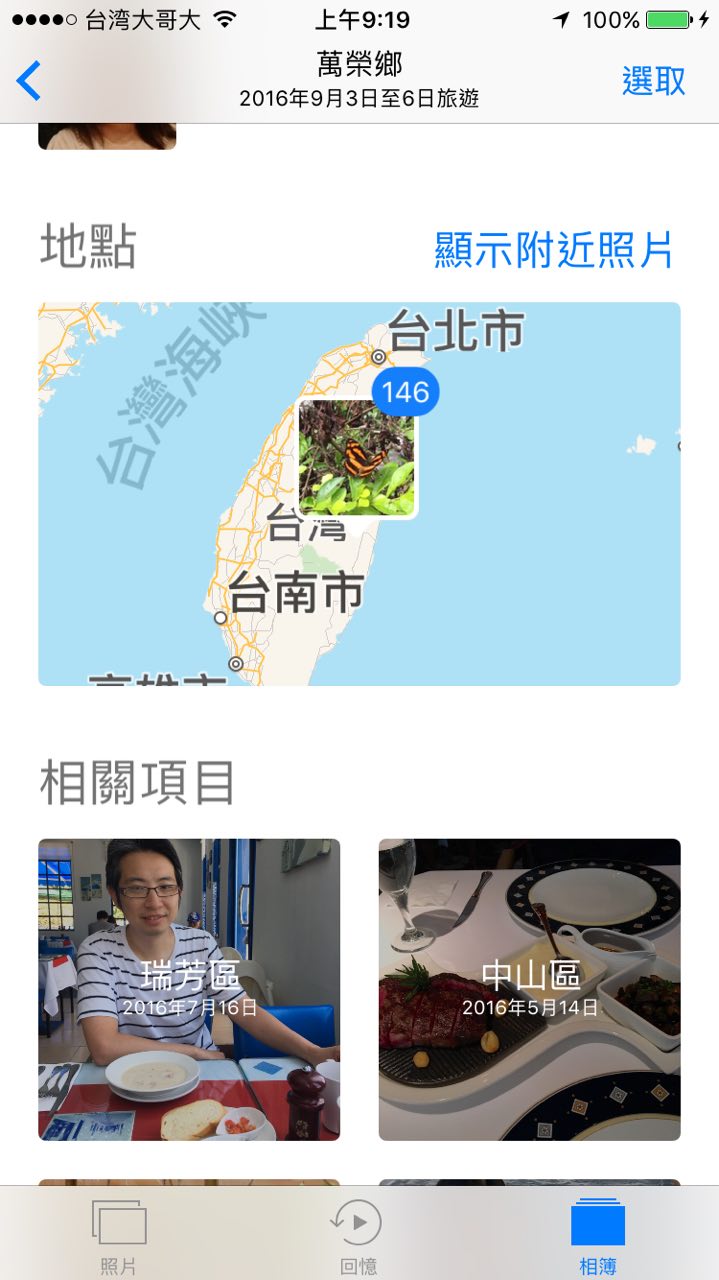Screen dimensions: 719x1280
Task: Open the person thumbnail above 地點
Action: click(x=107, y=137)
